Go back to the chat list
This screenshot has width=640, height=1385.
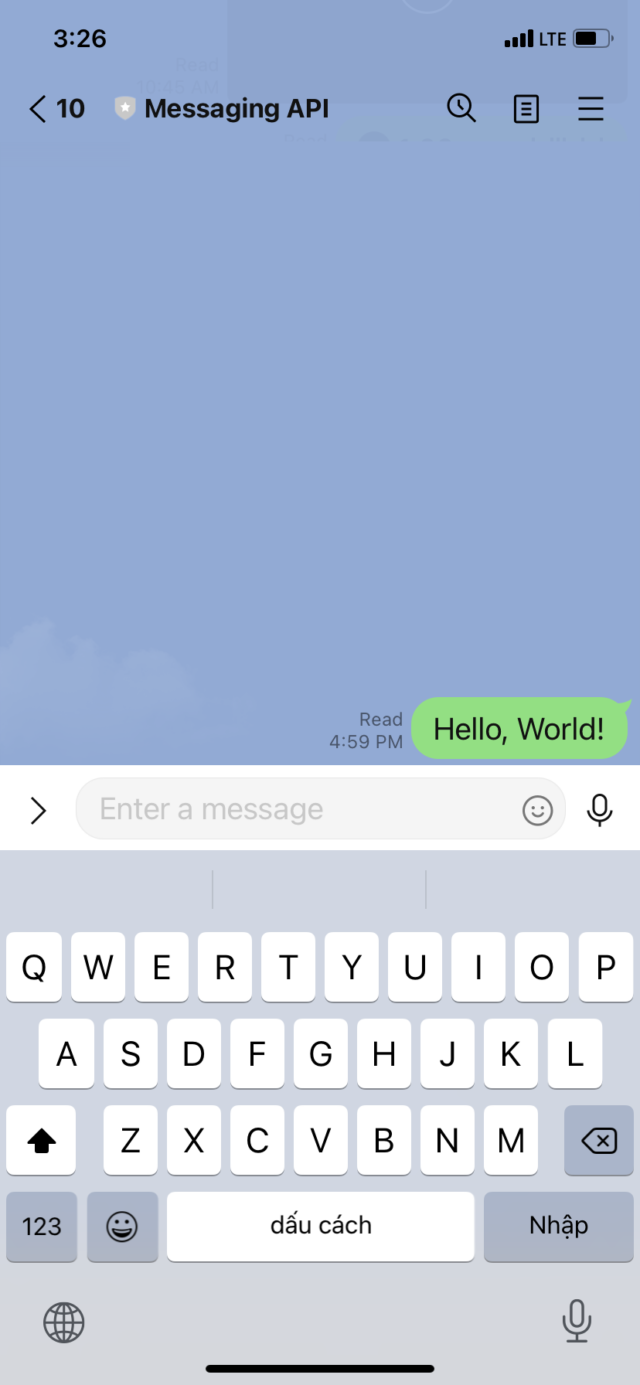pyautogui.click(x=40, y=109)
